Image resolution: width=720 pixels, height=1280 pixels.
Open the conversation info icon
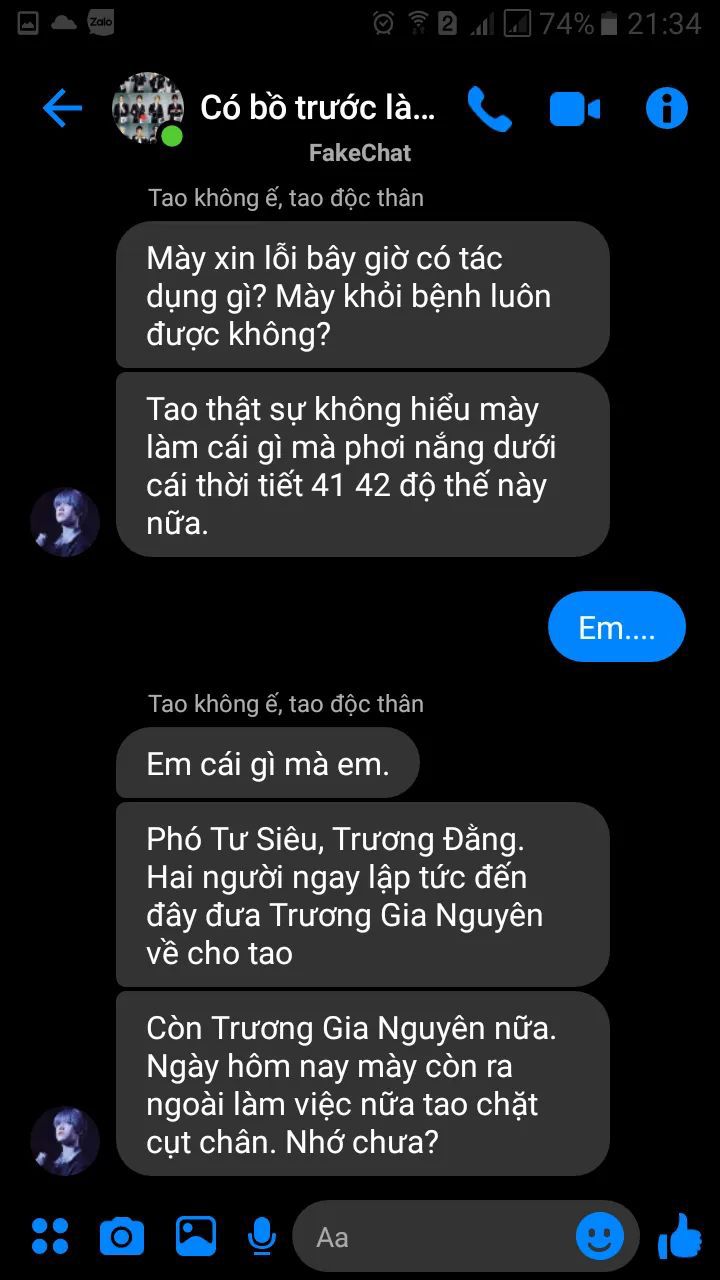tap(666, 108)
